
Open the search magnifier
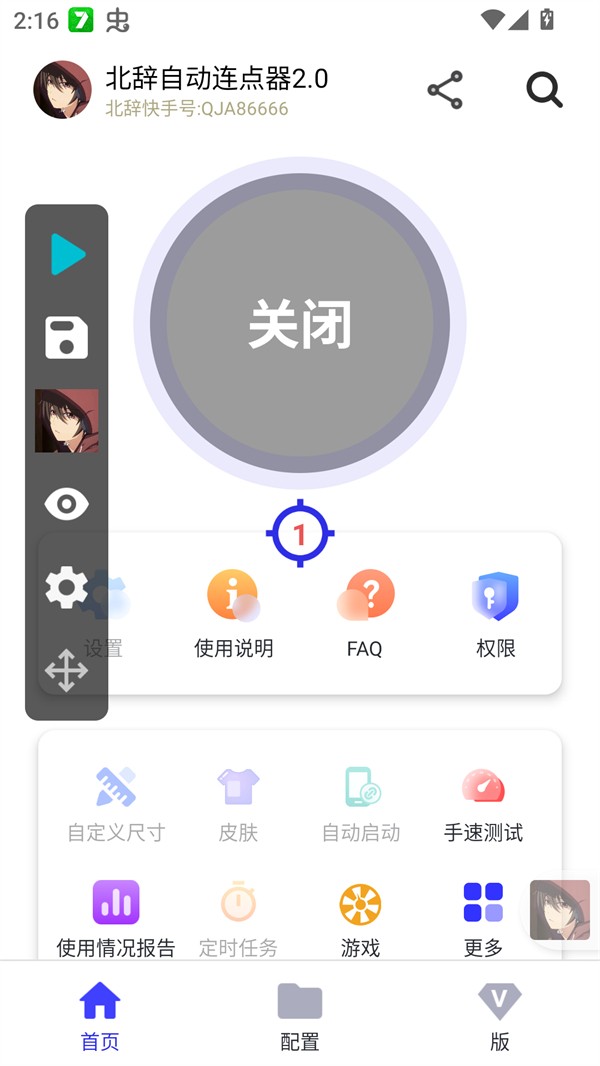pos(544,90)
